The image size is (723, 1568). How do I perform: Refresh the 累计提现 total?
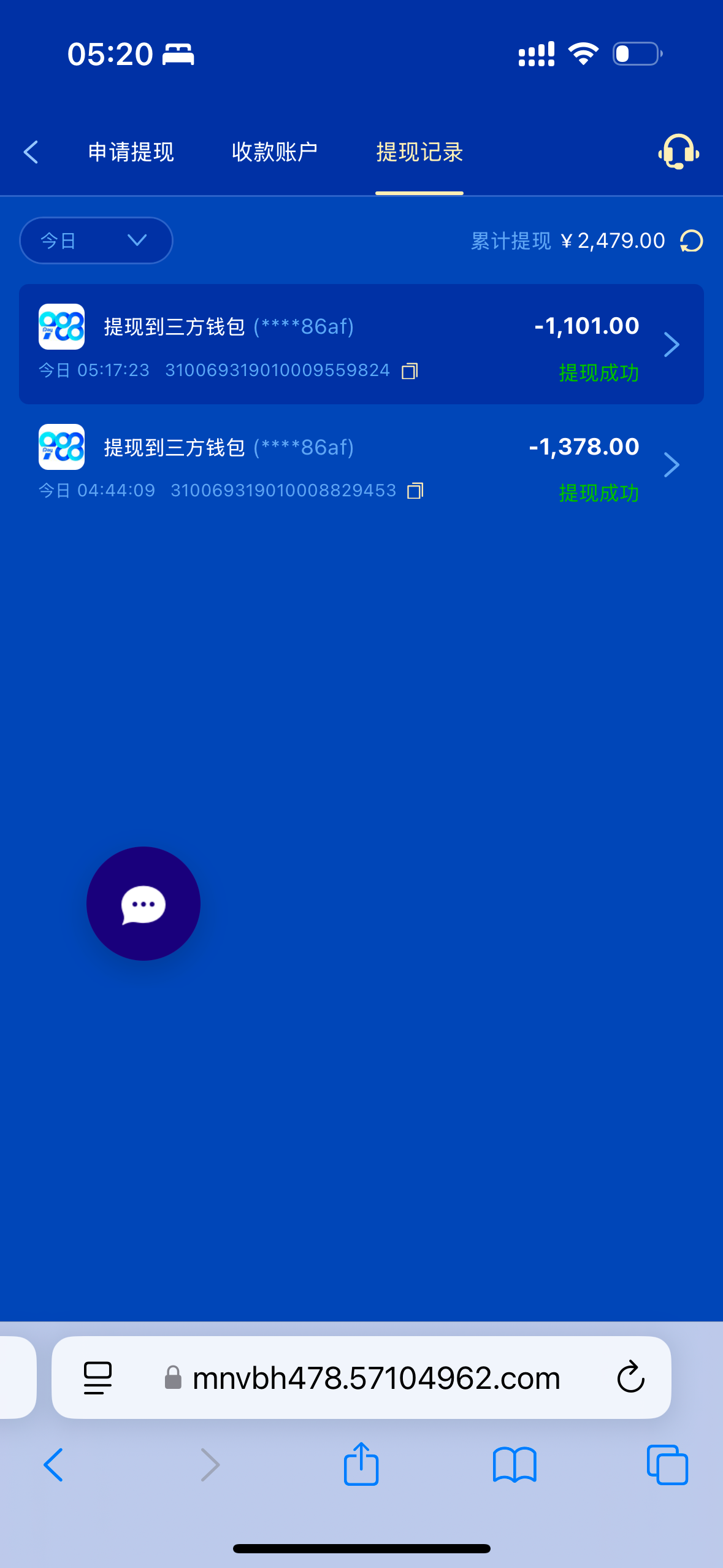click(x=691, y=240)
